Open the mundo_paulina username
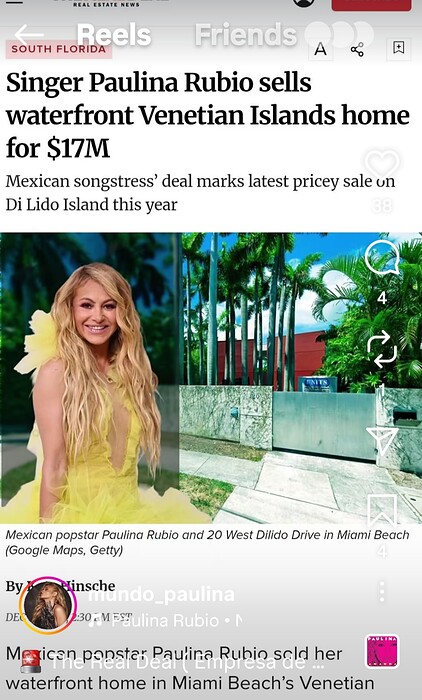422x700 pixels. 162,595
